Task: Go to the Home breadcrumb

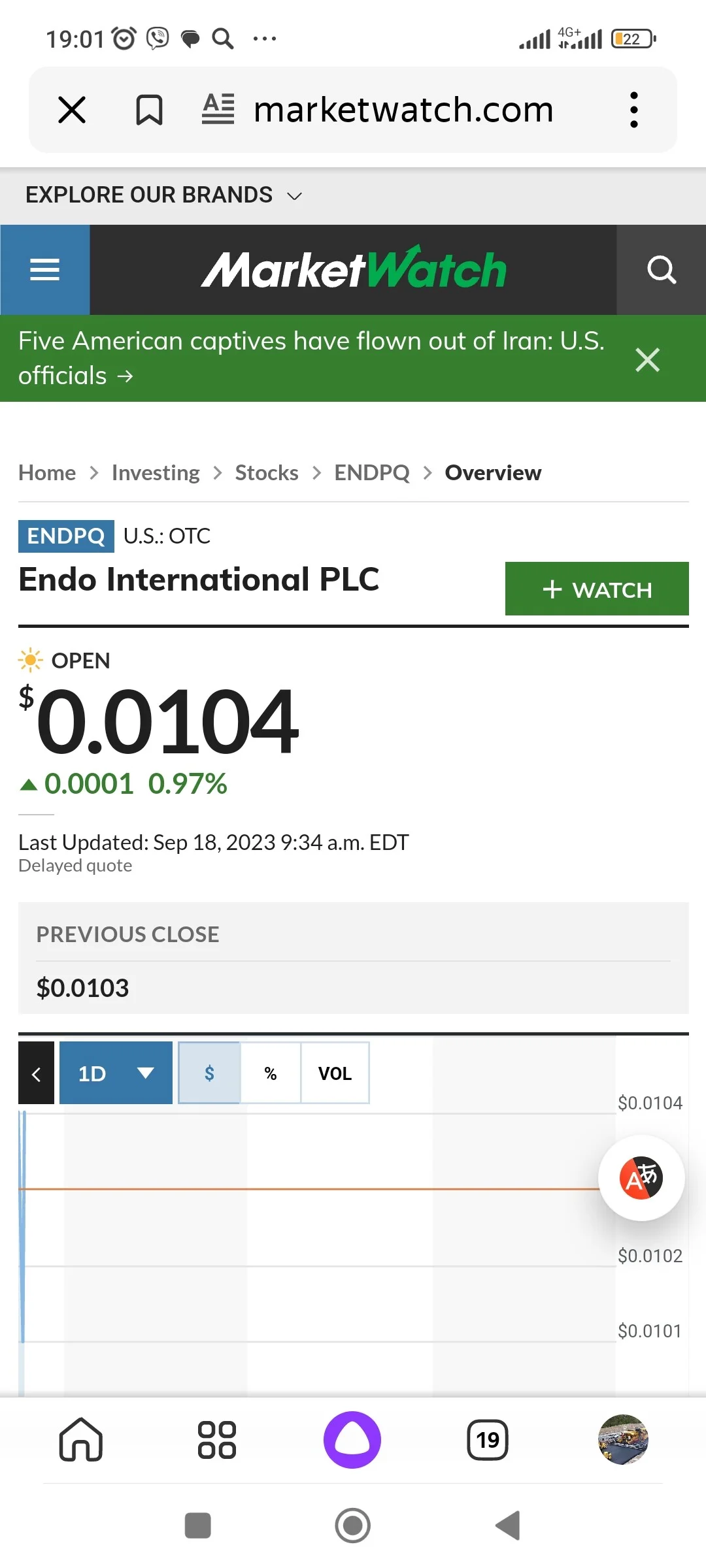Action: click(x=47, y=472)
